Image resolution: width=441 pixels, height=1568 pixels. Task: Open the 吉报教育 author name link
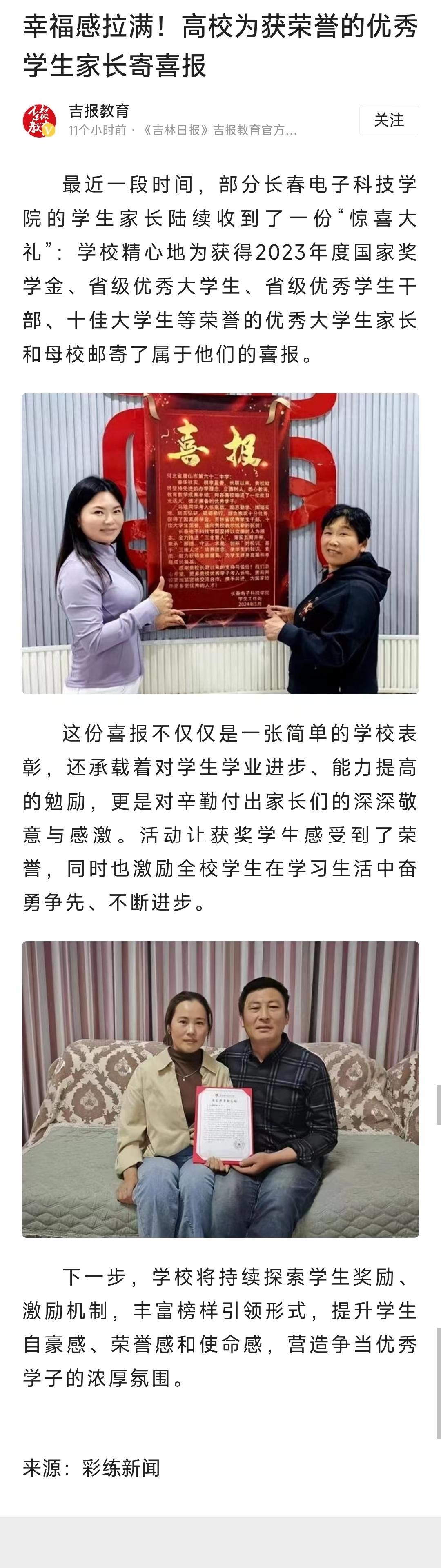pyautogui.click(x=99, y=111)
